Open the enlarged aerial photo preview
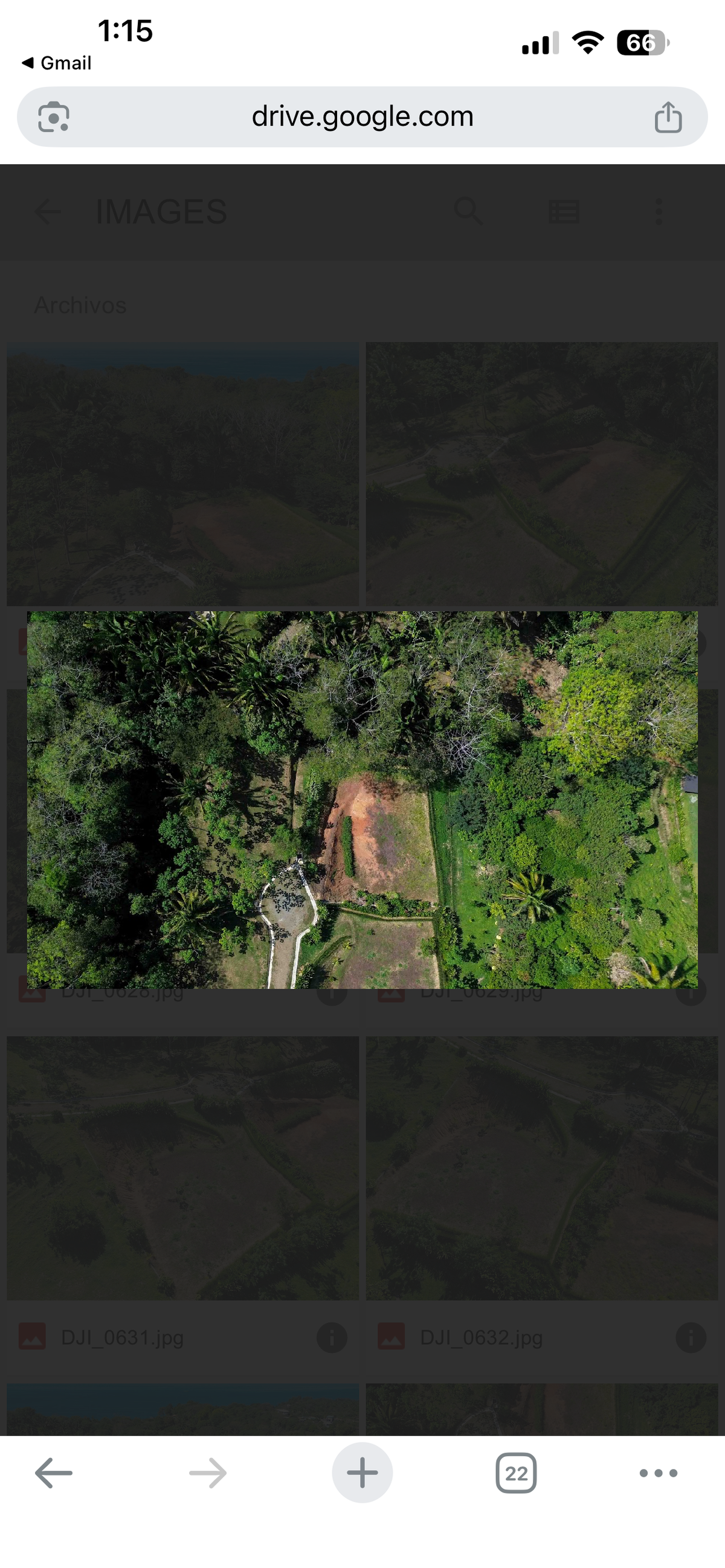The image size is (725, 1568). coord(362,799)
